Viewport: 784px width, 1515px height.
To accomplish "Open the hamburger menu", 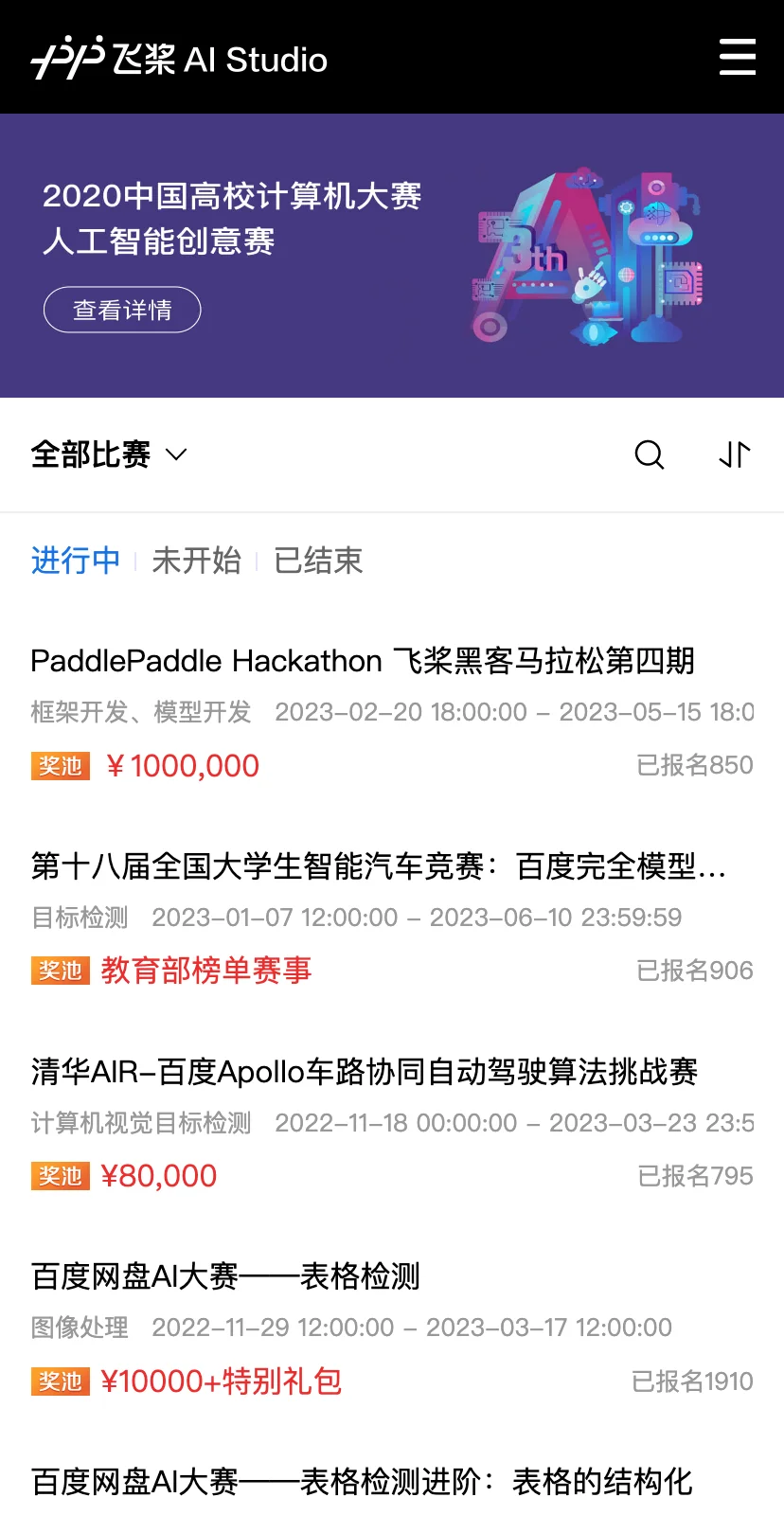I will [x=737, y=57].
